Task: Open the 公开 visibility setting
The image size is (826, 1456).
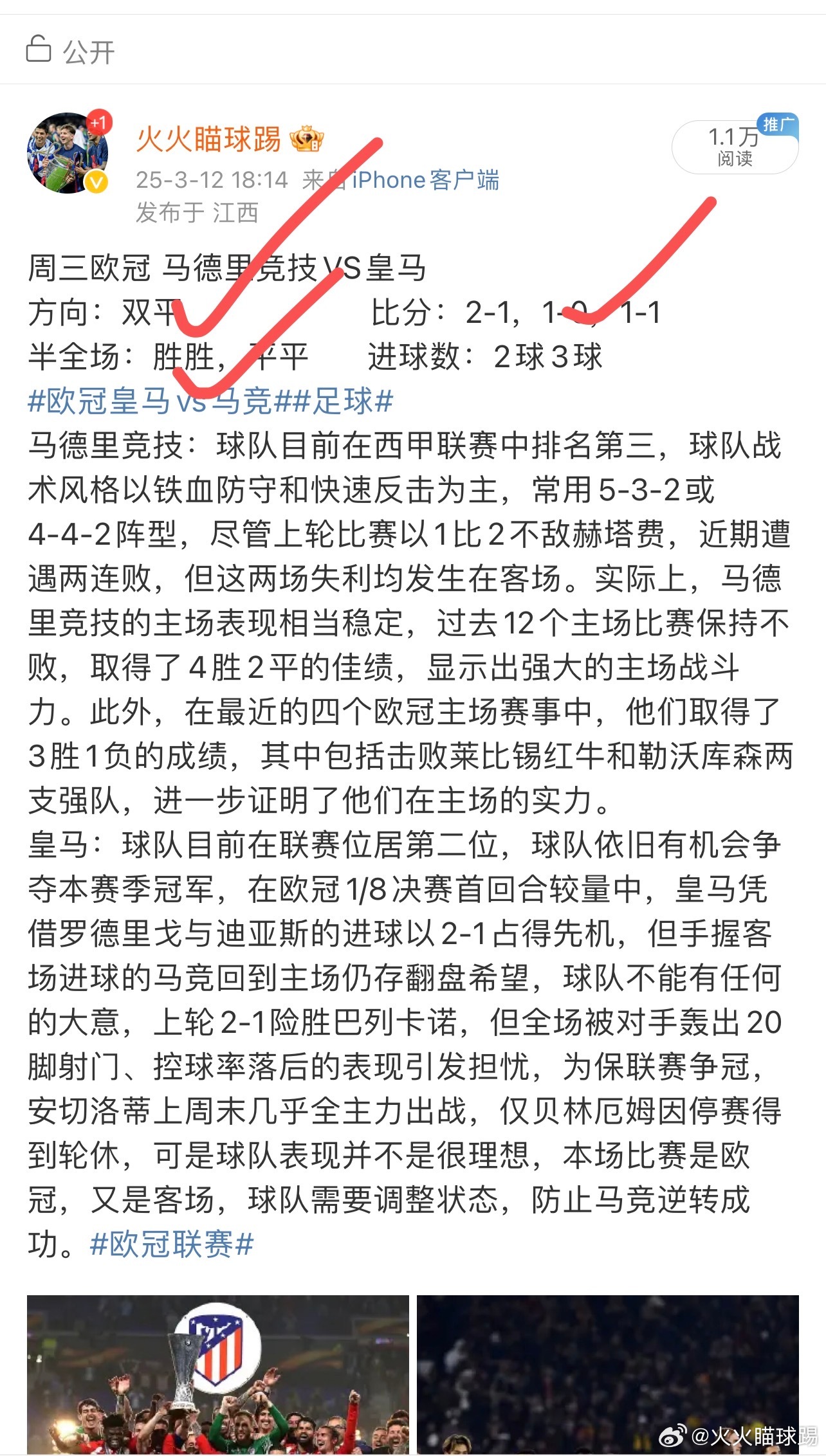Action: click(70, 51)
